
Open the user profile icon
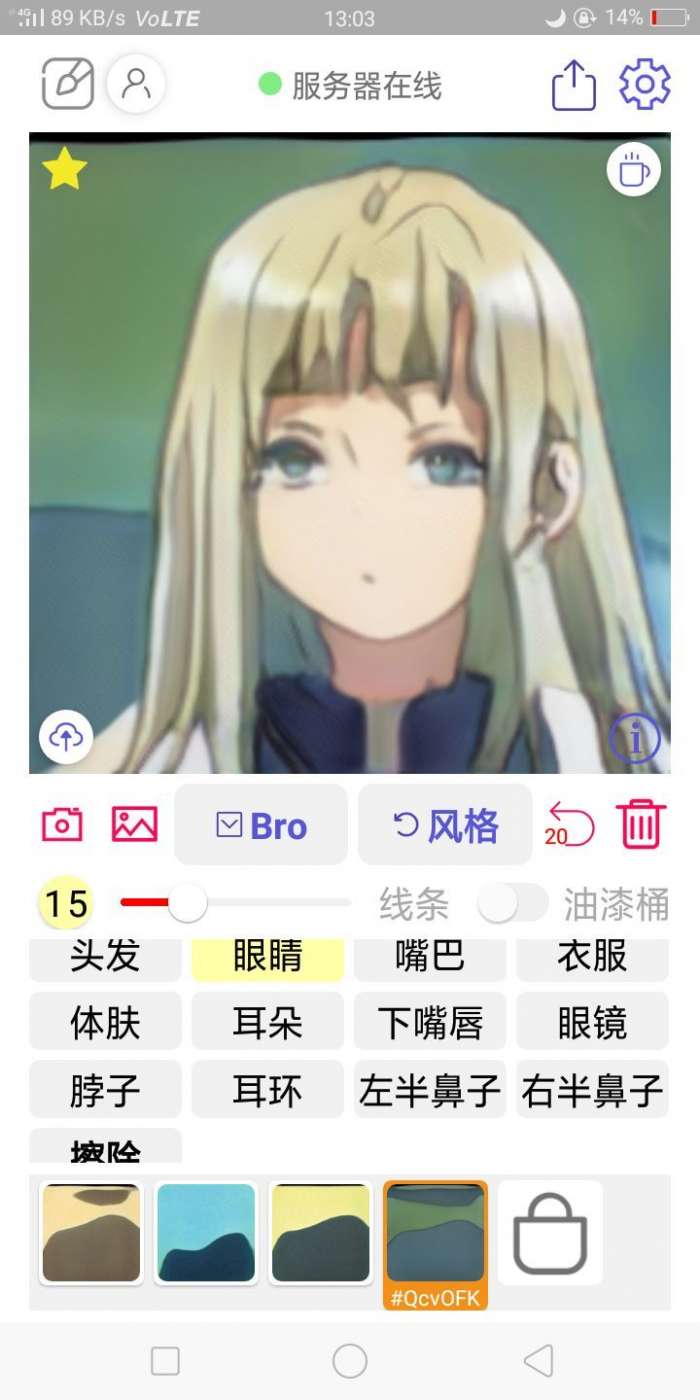[135, 83]
